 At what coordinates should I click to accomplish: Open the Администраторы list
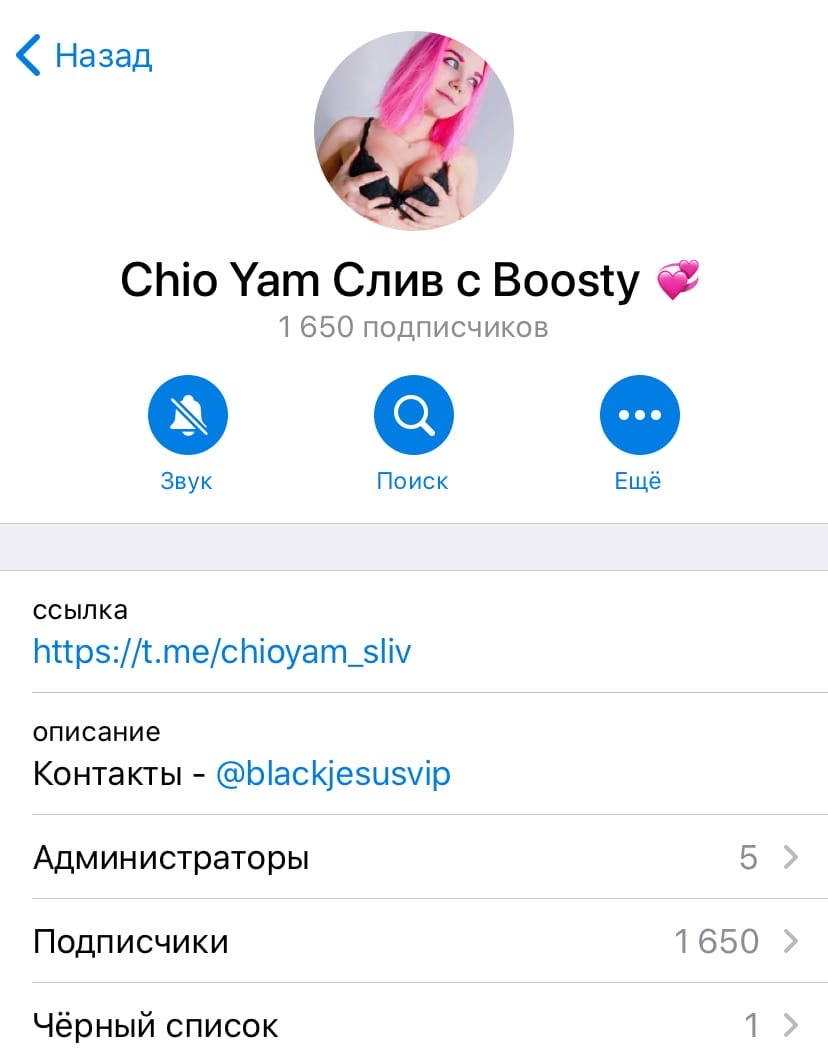click(x=414, y=858)
